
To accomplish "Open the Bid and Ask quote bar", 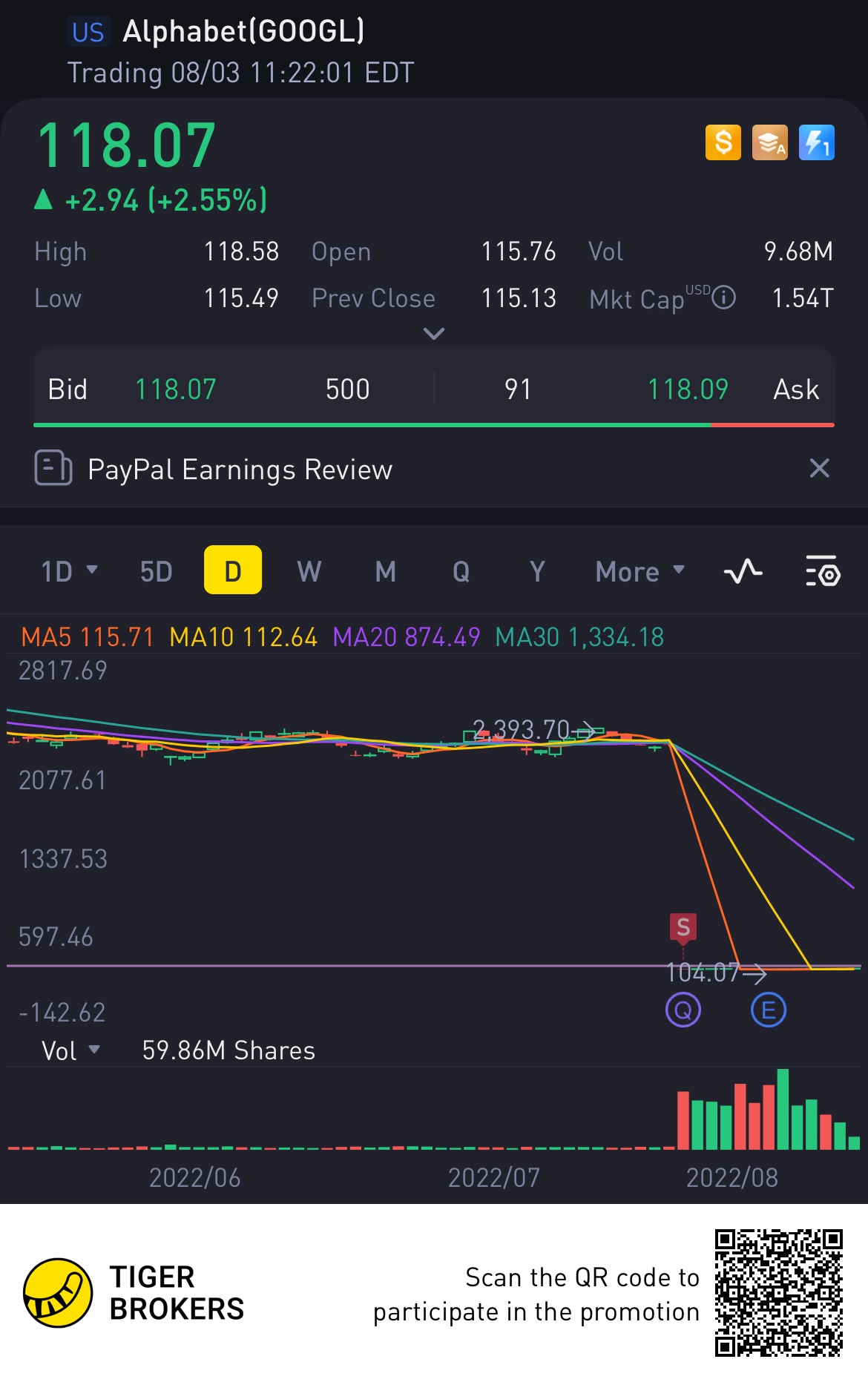I will point(434,389).
